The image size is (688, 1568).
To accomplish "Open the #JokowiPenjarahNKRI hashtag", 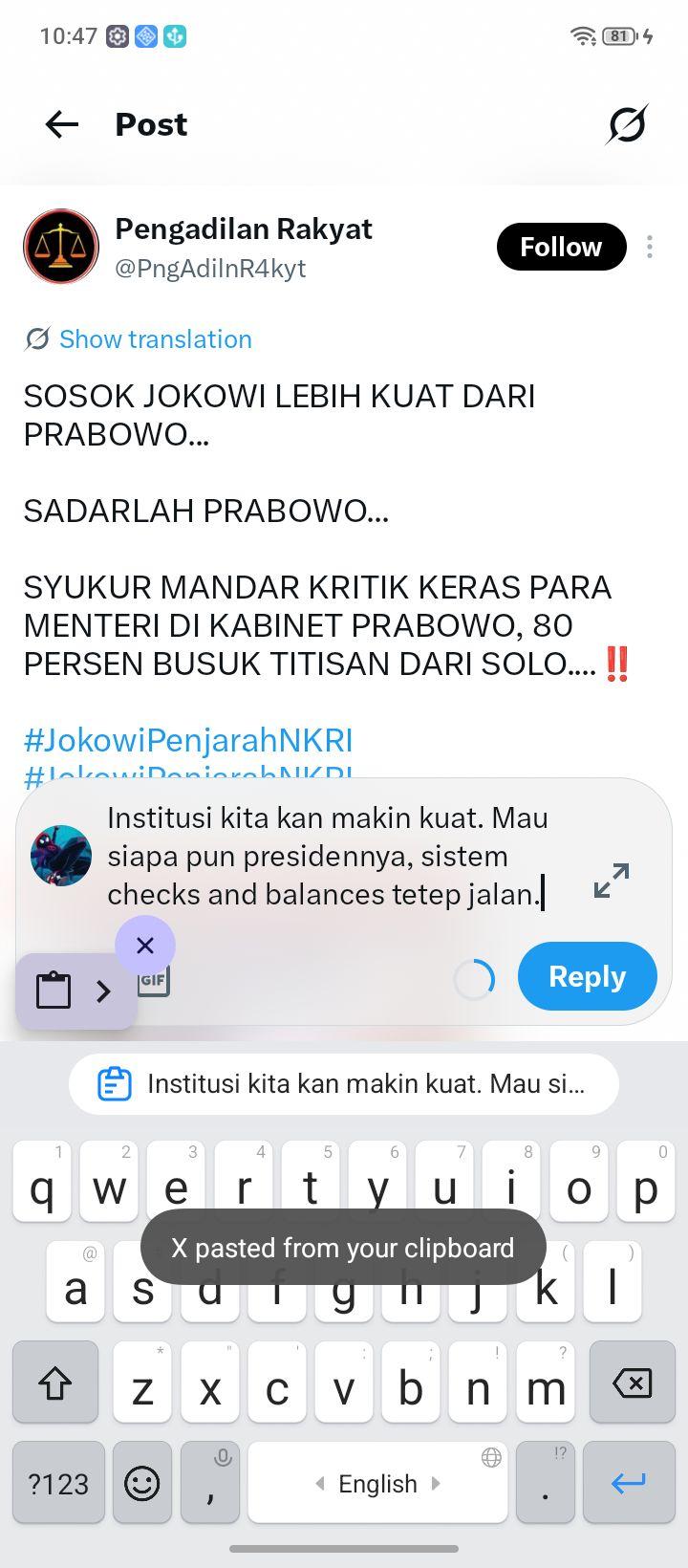I will 188,740.
